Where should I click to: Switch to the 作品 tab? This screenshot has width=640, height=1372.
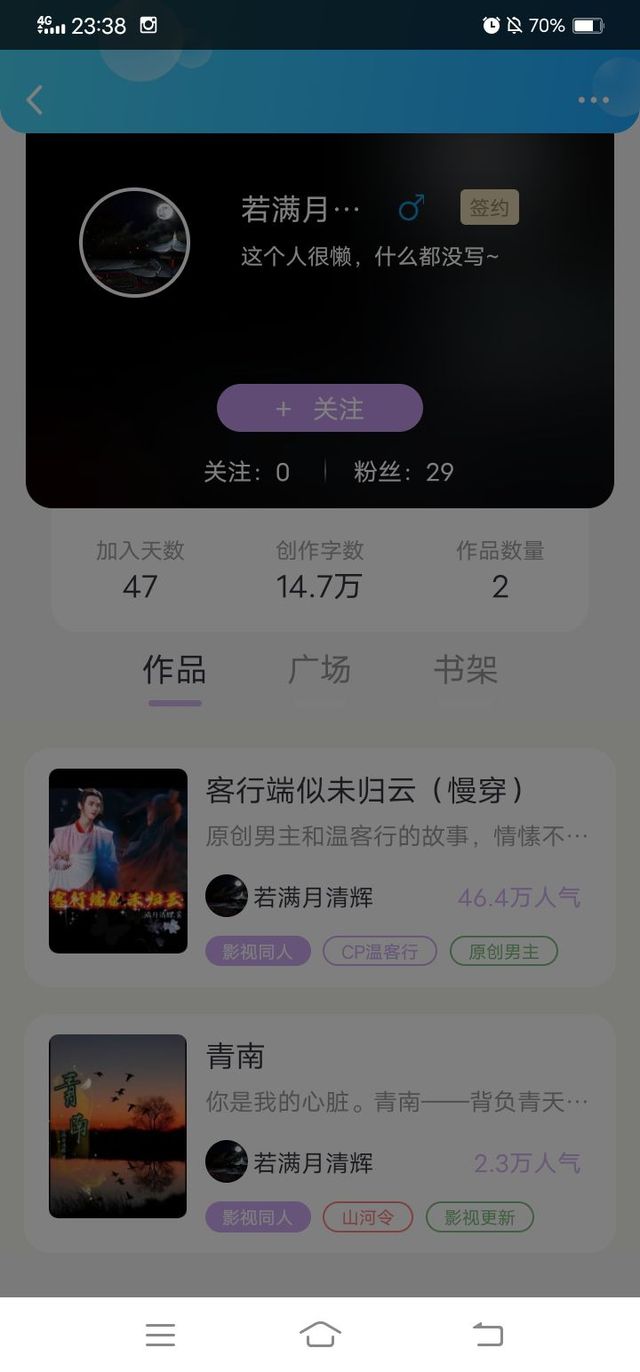coord(174,670)
